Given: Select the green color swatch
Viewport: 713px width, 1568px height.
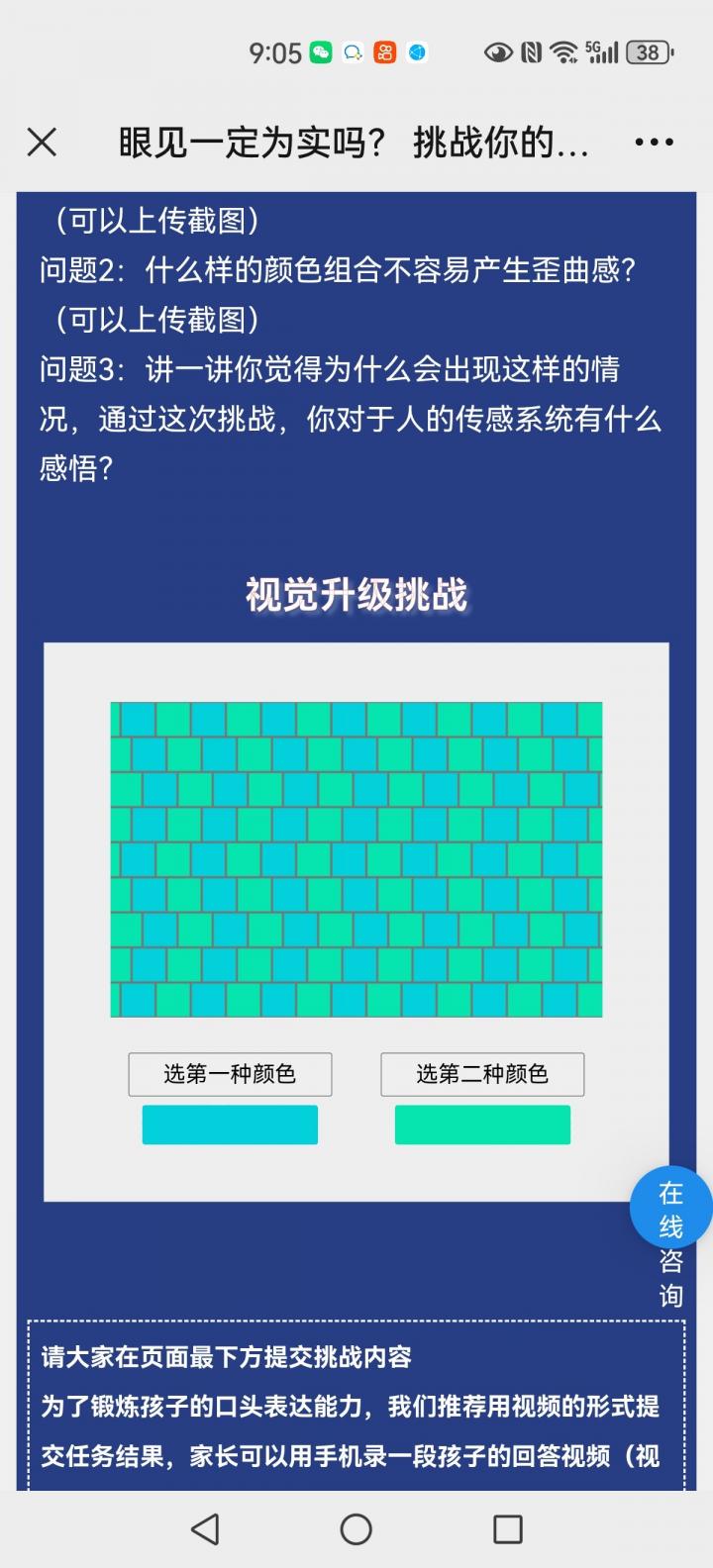Looking at the screenshot, I should coord(482,1125).
